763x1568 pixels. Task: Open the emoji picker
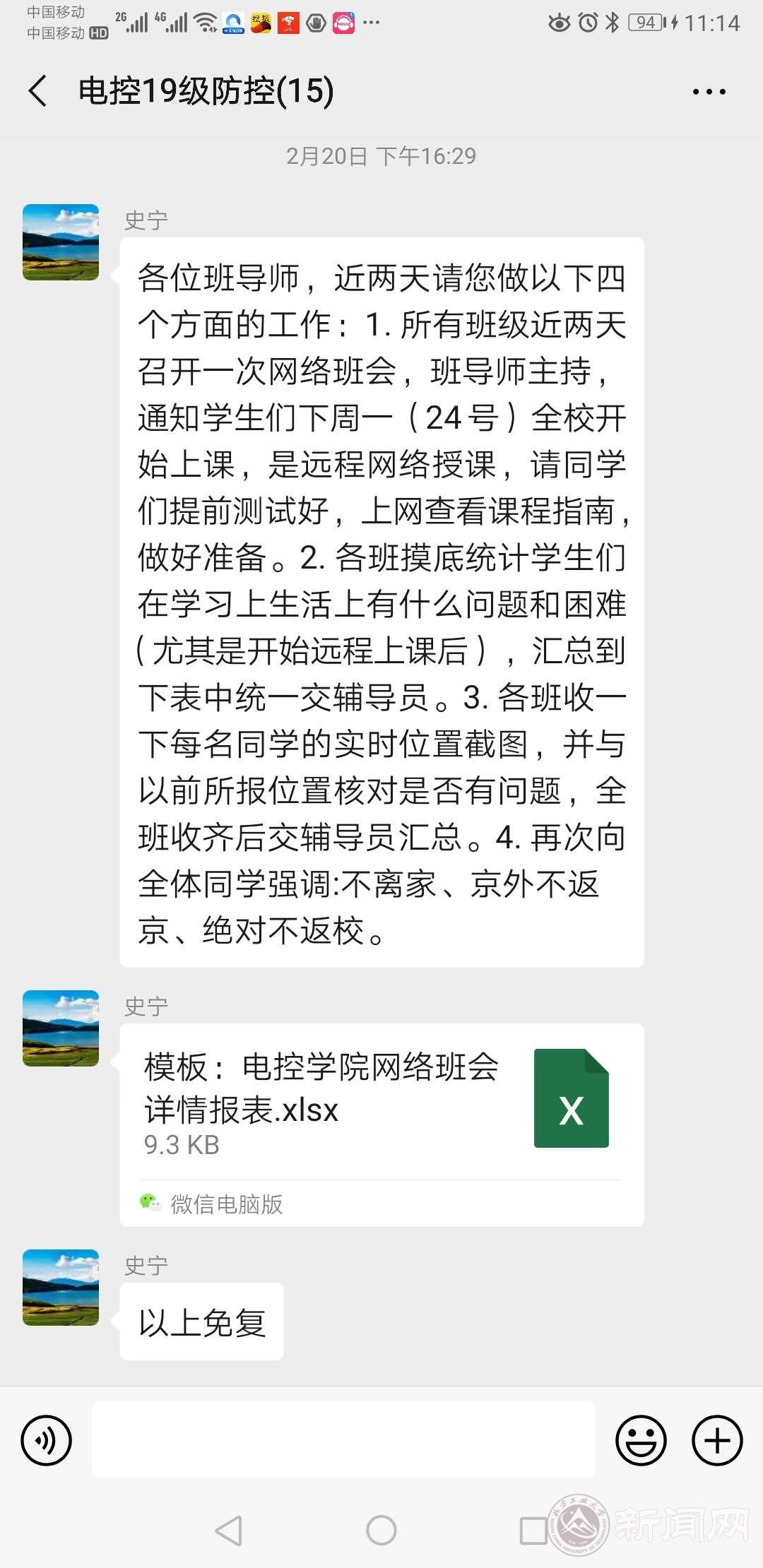point(641,1440)
